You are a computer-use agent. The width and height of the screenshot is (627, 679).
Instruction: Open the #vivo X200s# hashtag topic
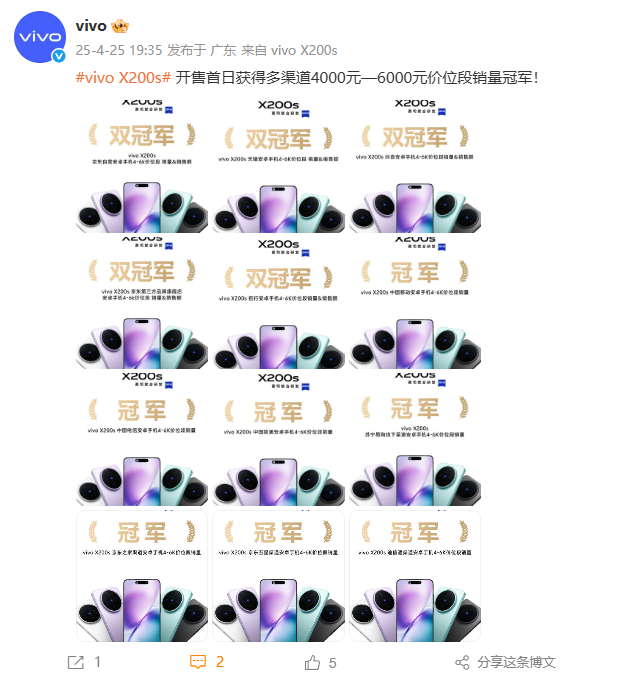click(124, 77)
